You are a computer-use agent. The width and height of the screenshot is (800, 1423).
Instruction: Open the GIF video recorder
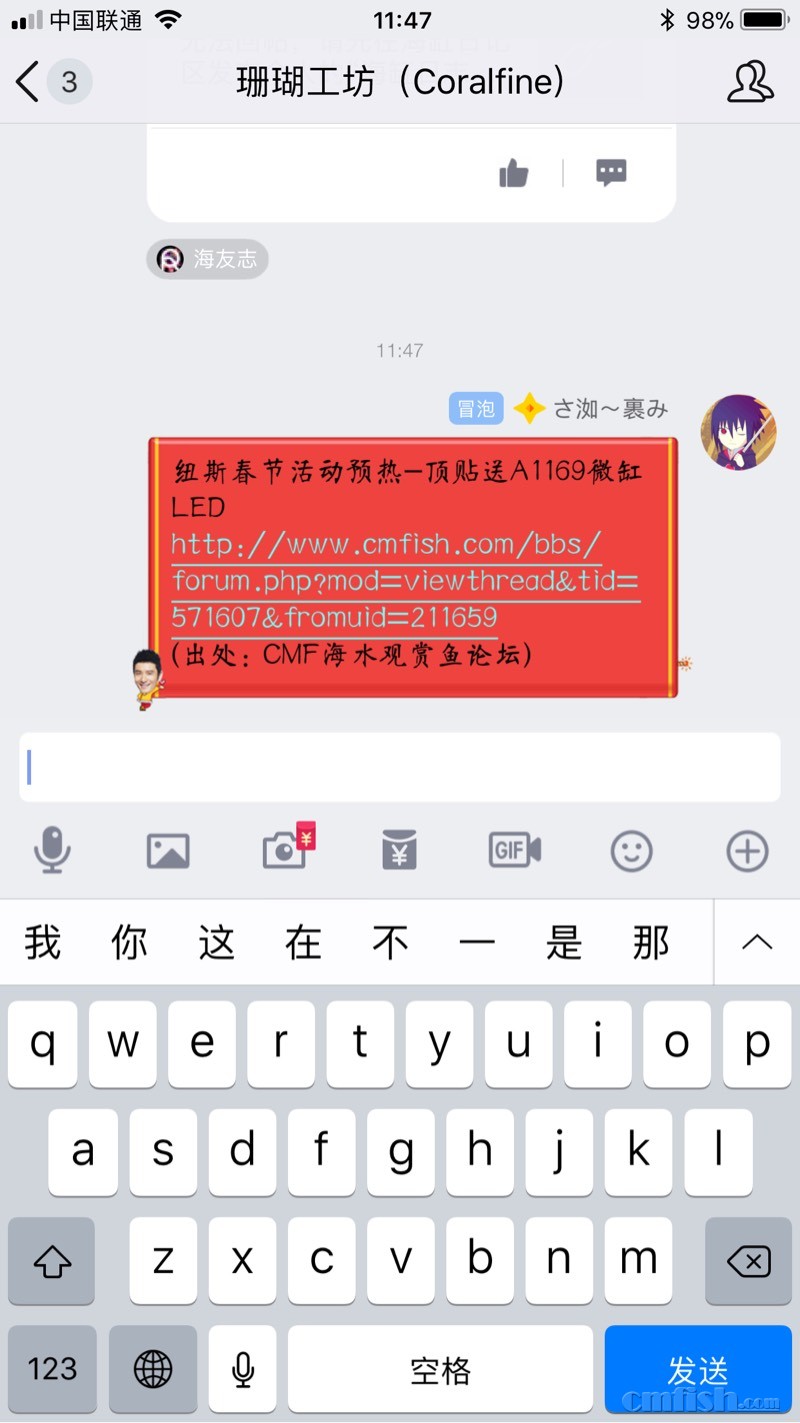pos(515,850)
